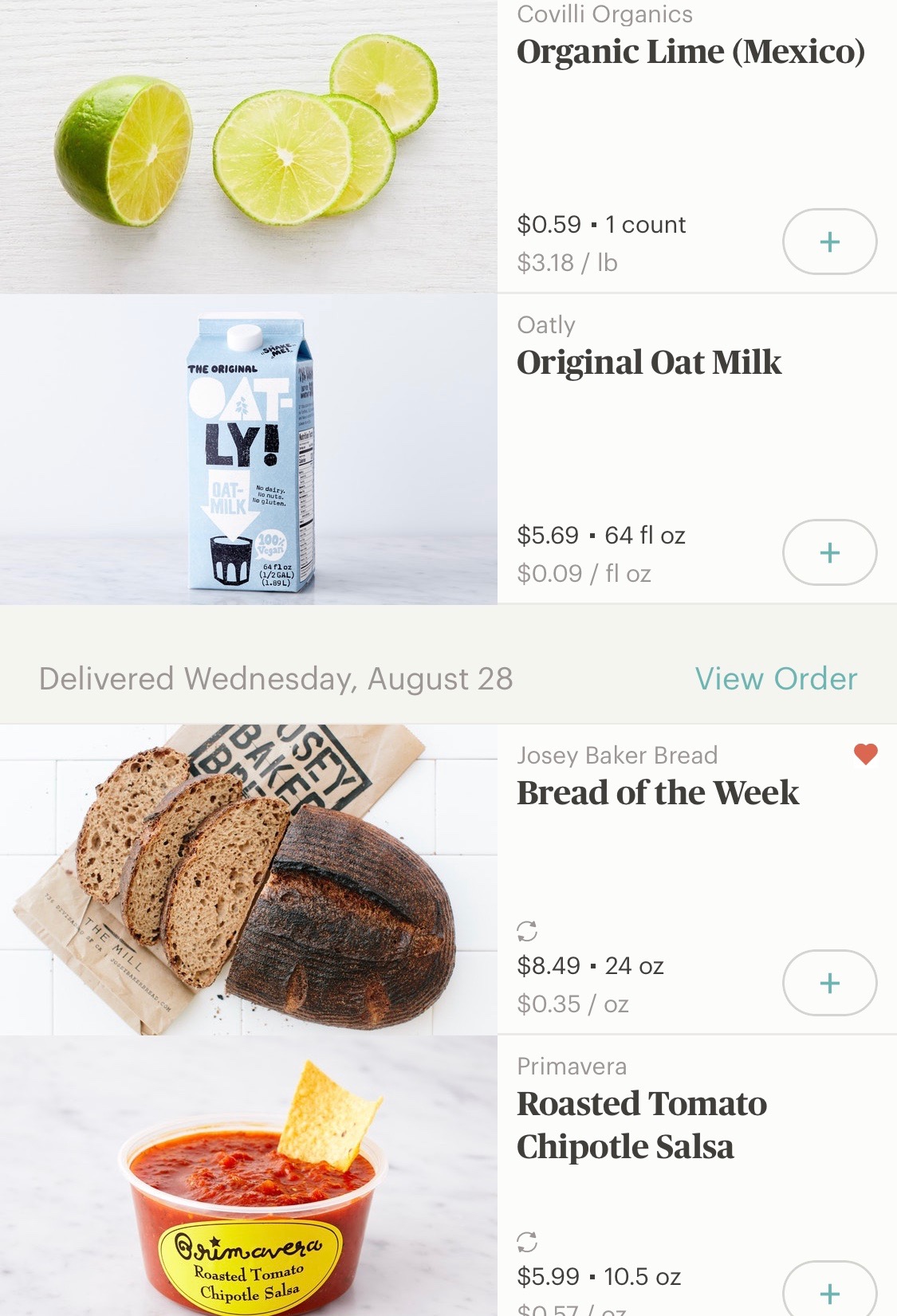Add Organic Lime (Mexico) to cart

(x=829, y=242)
